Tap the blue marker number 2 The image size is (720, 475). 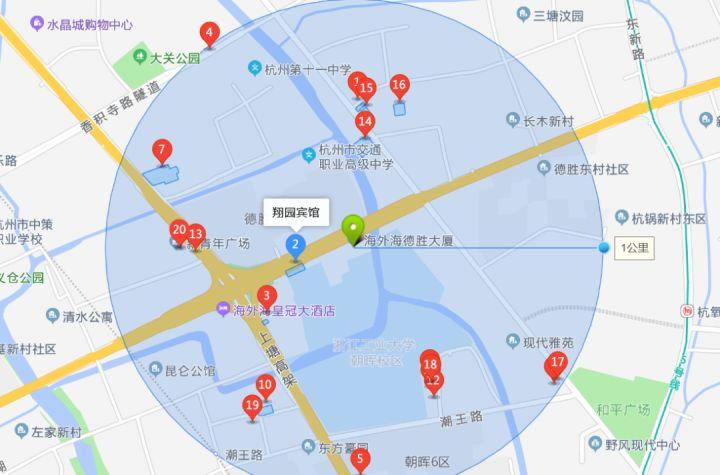click(x=295, y=244)
